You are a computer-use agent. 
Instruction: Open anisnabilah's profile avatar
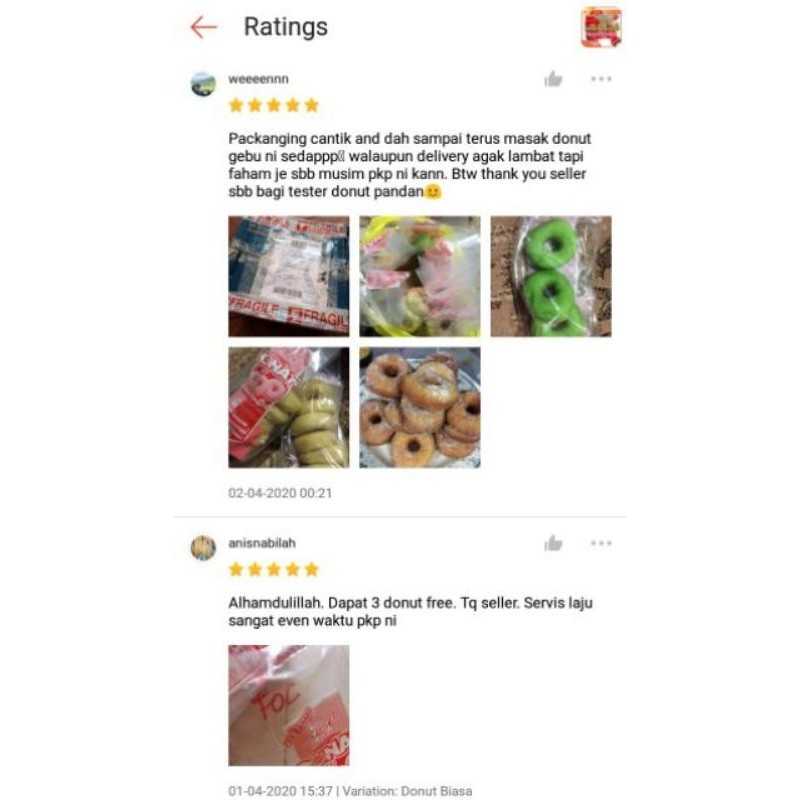click(x=203, y=547)
